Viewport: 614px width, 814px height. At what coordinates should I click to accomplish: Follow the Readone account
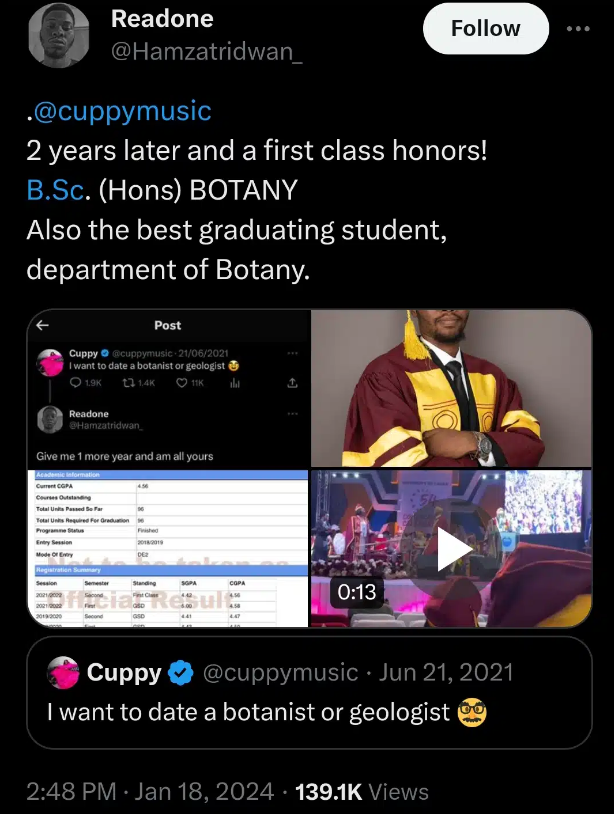point(485,29)
